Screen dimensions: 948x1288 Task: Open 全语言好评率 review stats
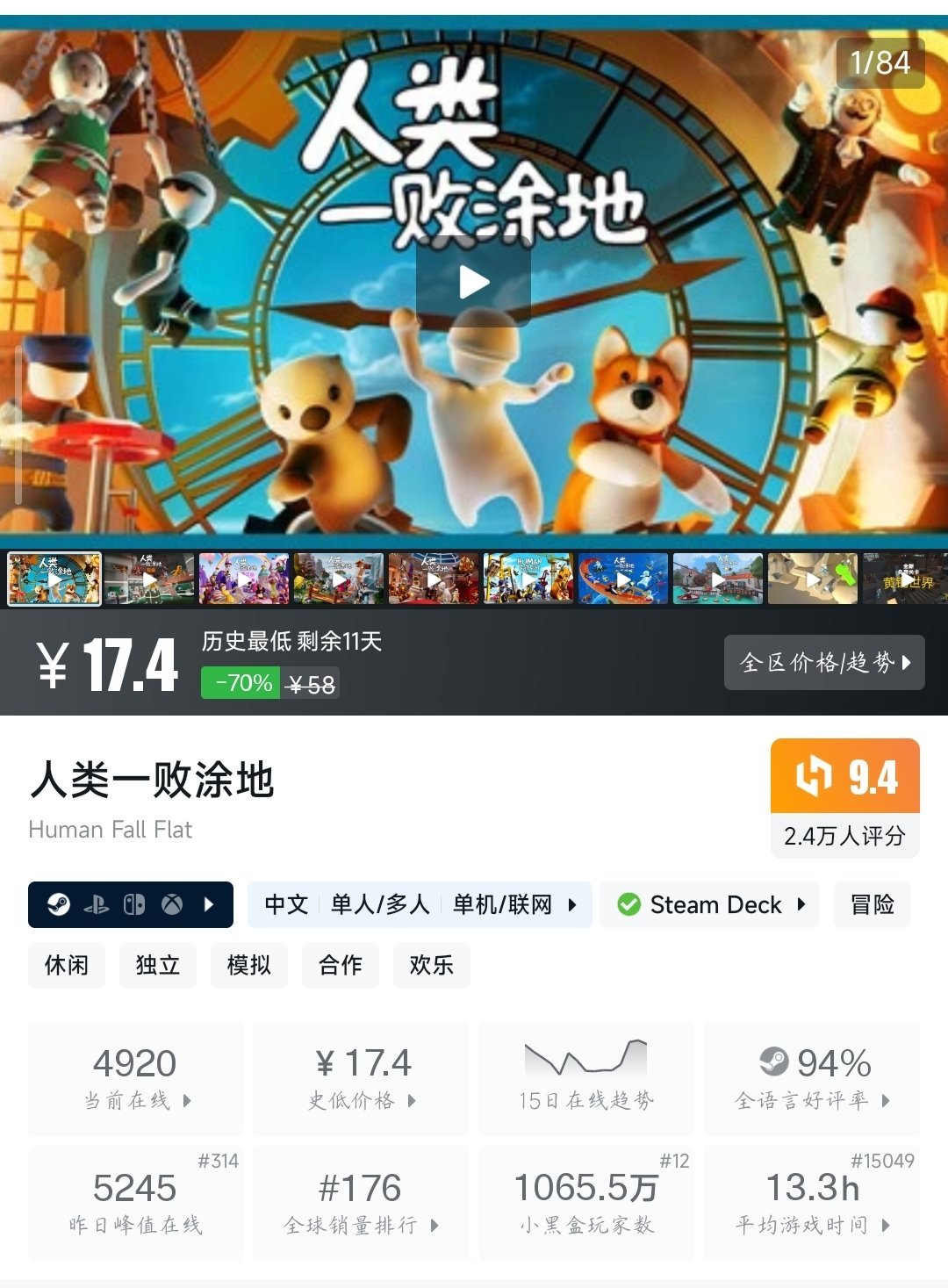[x=812, y=1078]
